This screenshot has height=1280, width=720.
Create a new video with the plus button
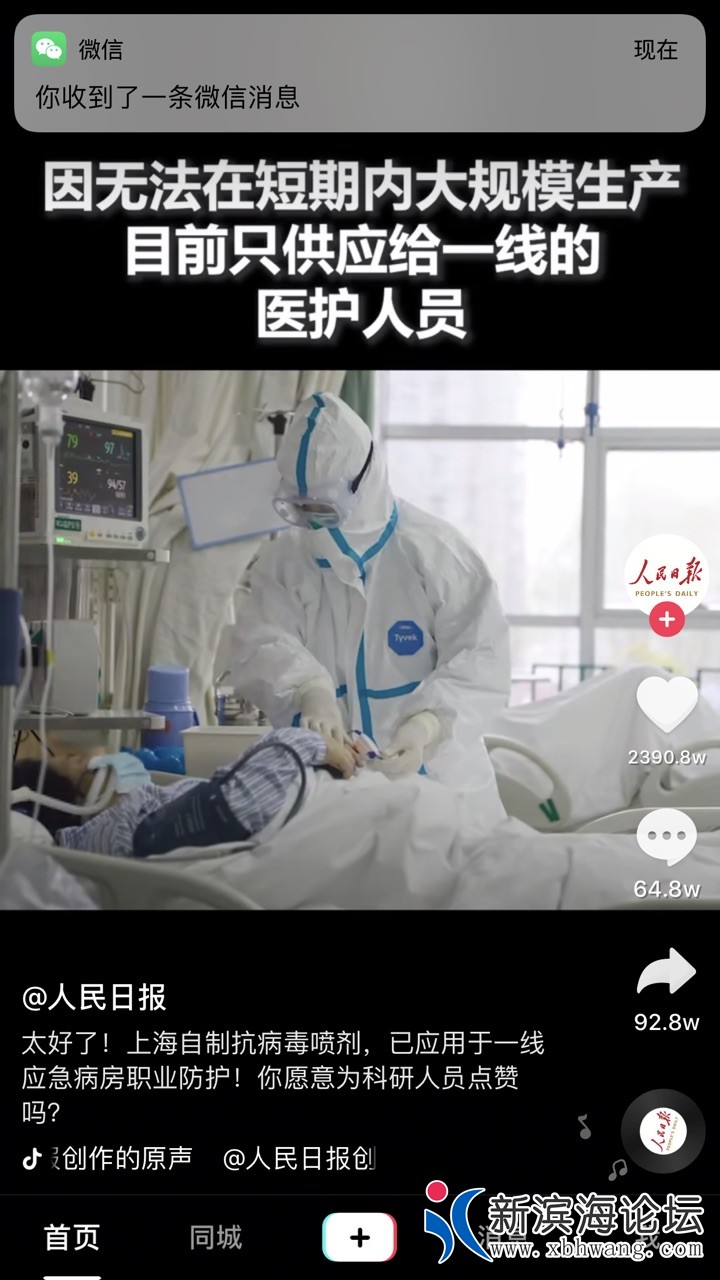pyautogui.click(x=360, y=1238)
